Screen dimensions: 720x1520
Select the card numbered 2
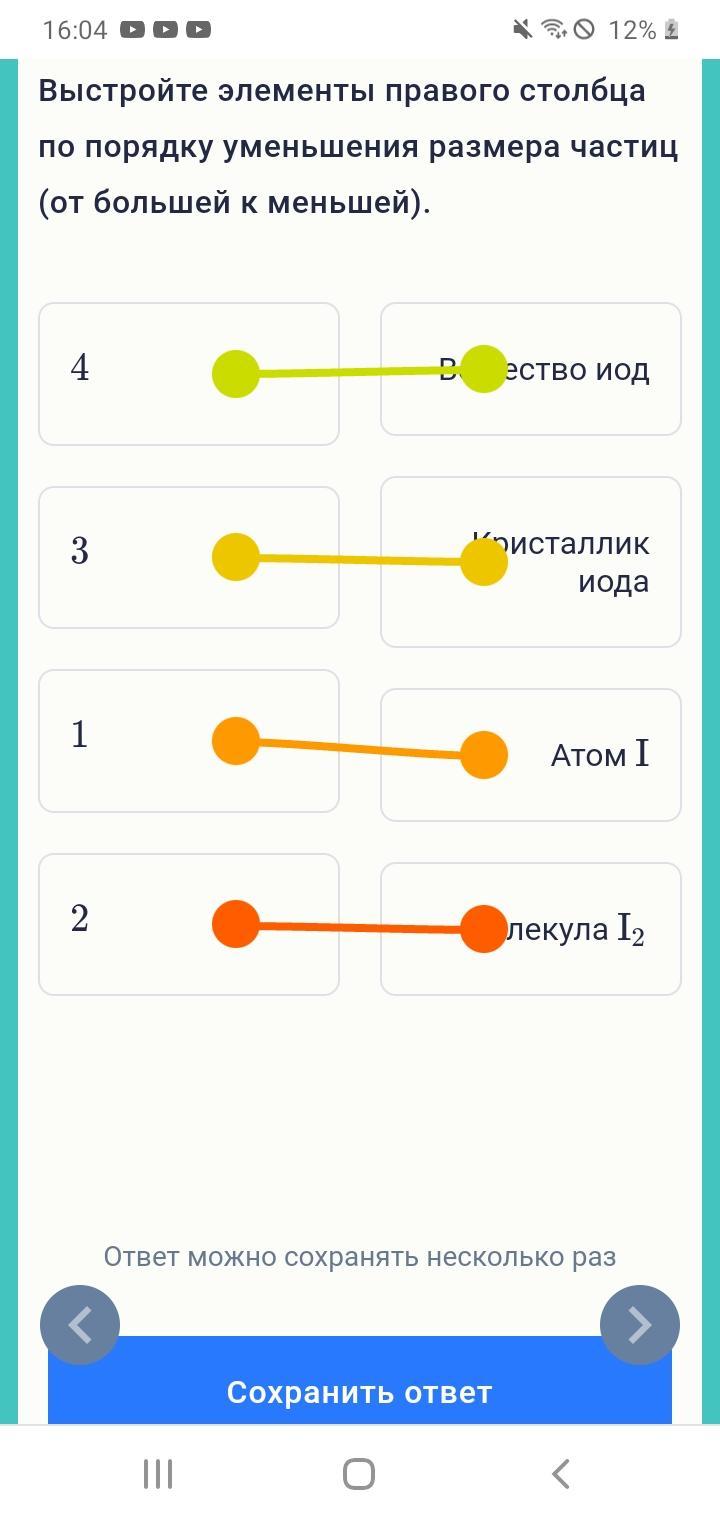pos(189,925)
